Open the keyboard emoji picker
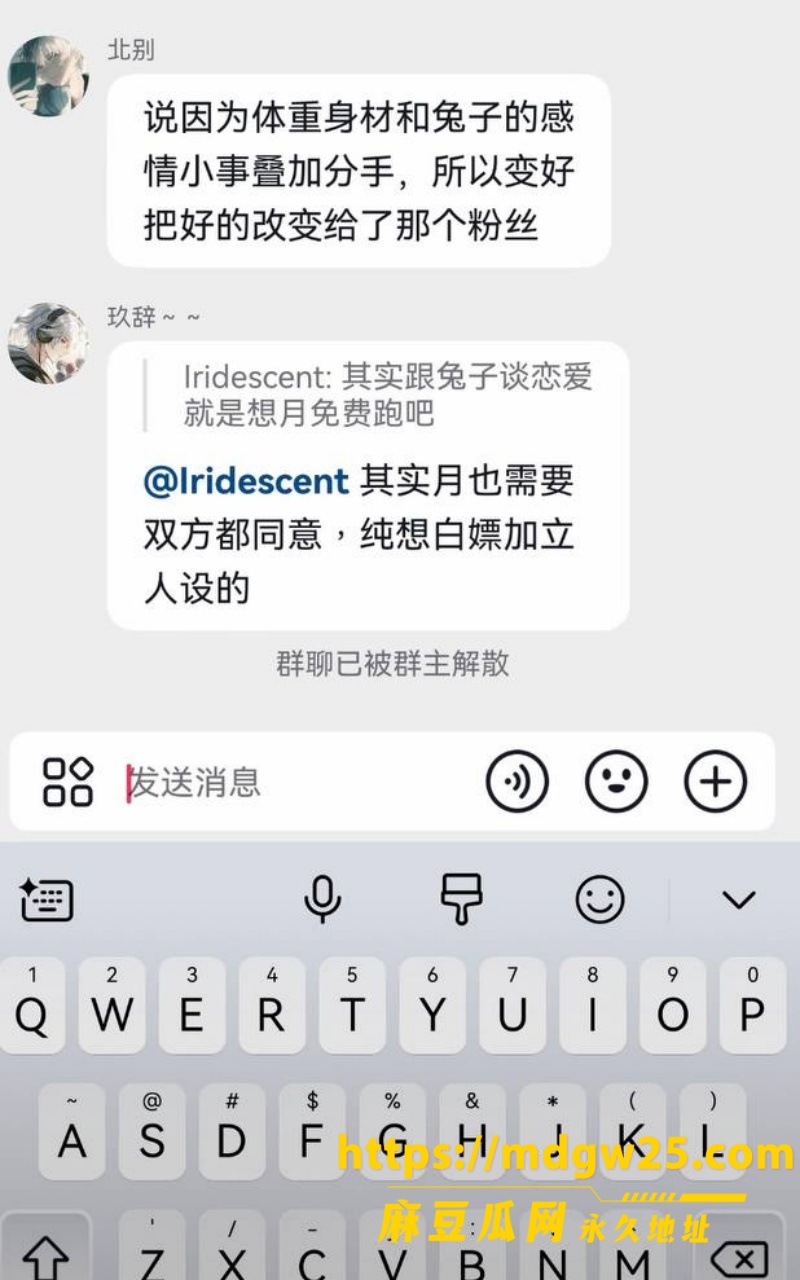The width and height of the screenshot is (800, 1280). coord(600,899)
